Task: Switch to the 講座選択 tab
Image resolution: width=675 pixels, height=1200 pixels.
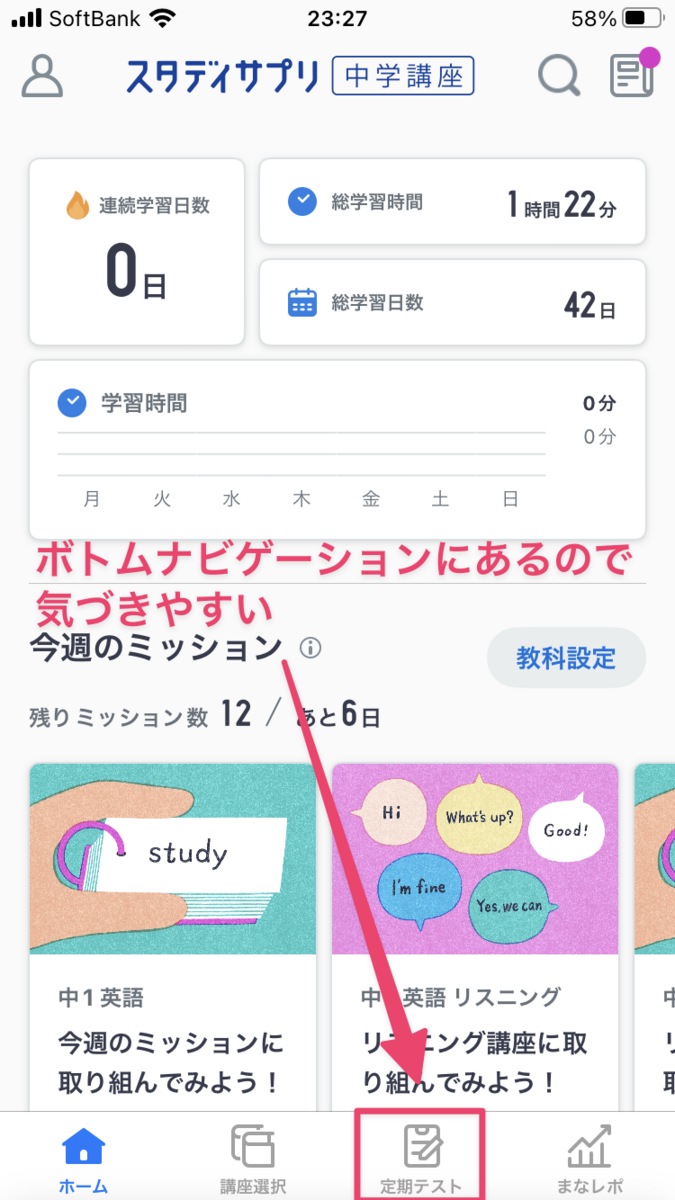Action: (x=253, y=1158)
